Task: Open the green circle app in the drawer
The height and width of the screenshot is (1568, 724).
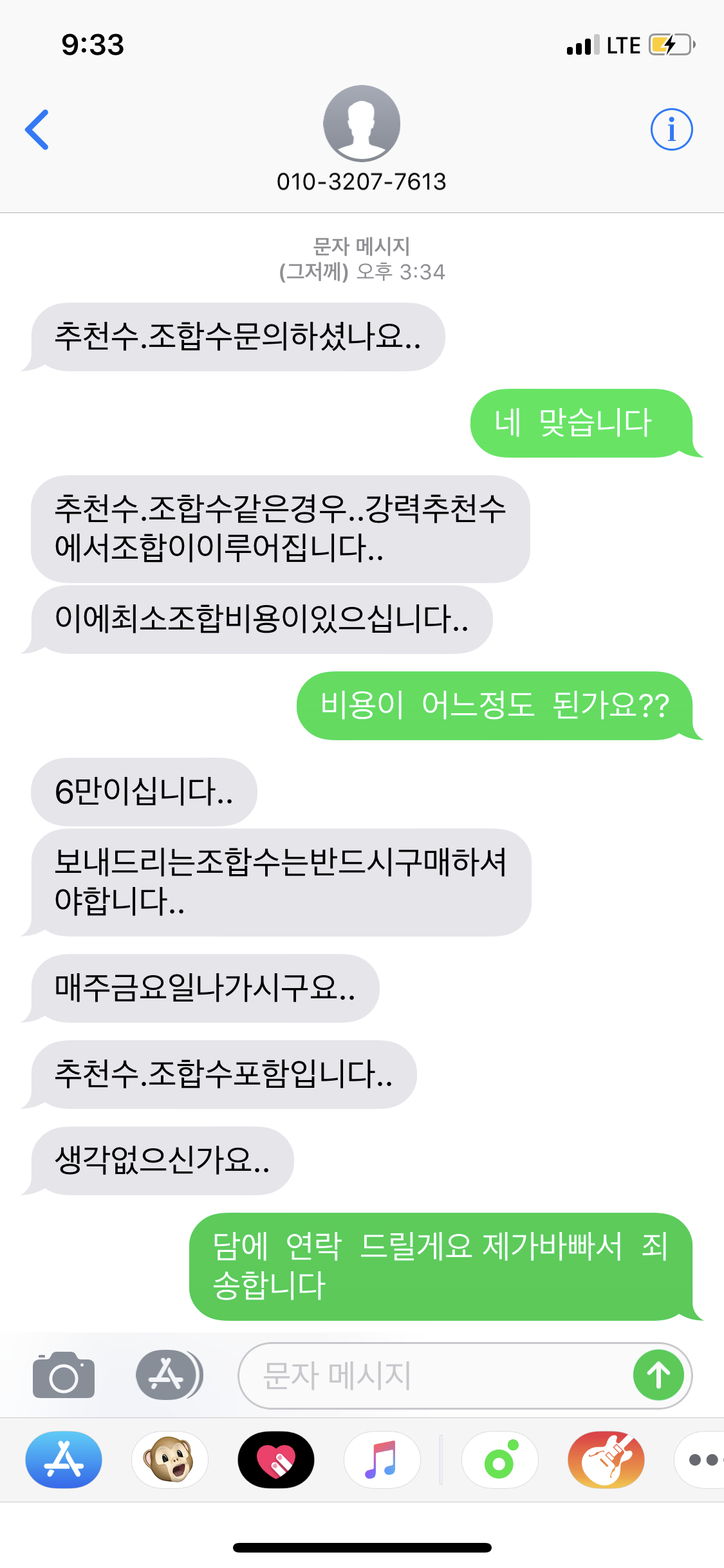Action: [500, 1460]
